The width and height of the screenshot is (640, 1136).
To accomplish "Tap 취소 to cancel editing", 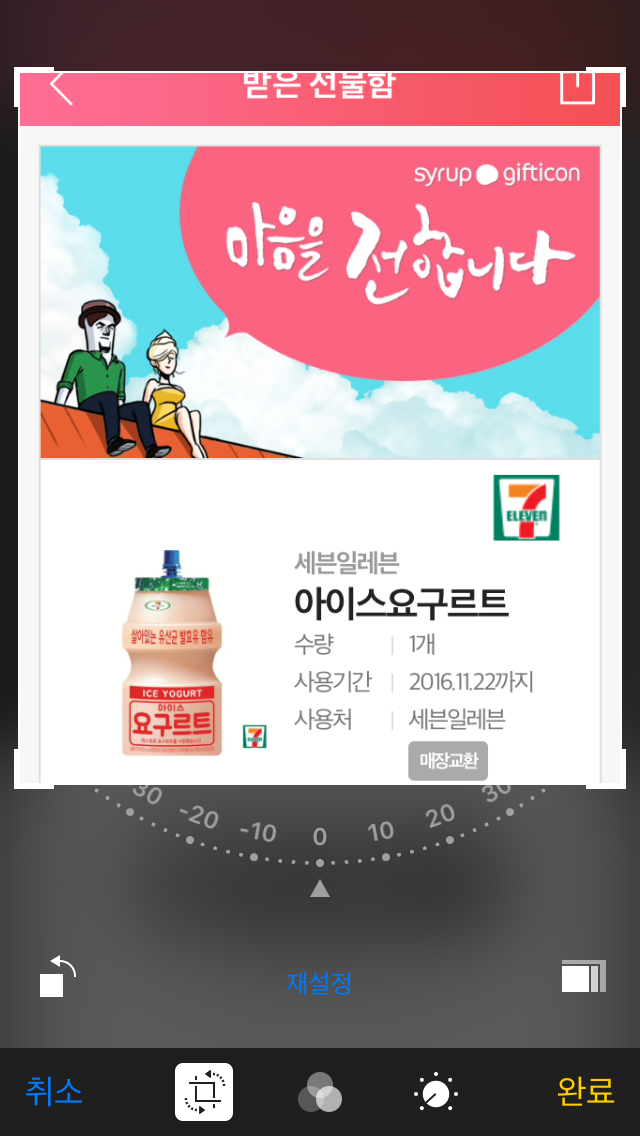I will coord(54,1091).
